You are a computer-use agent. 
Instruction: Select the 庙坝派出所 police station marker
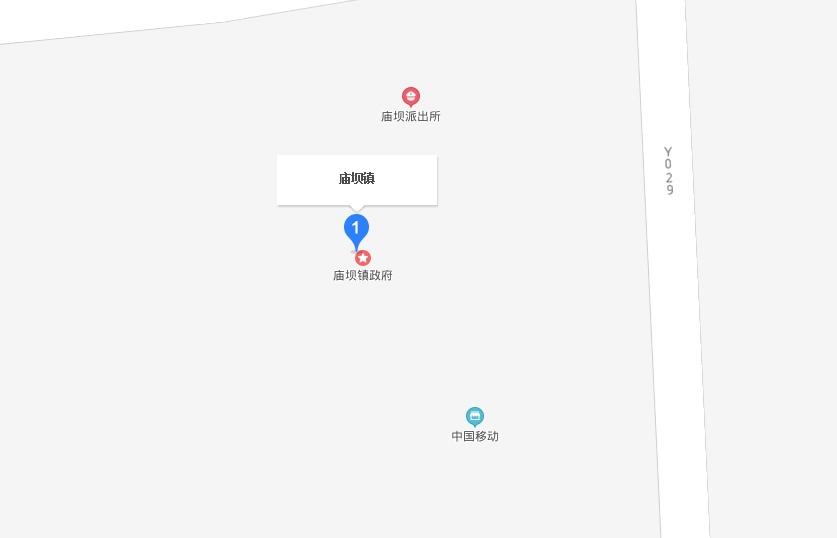pos(410,96)
